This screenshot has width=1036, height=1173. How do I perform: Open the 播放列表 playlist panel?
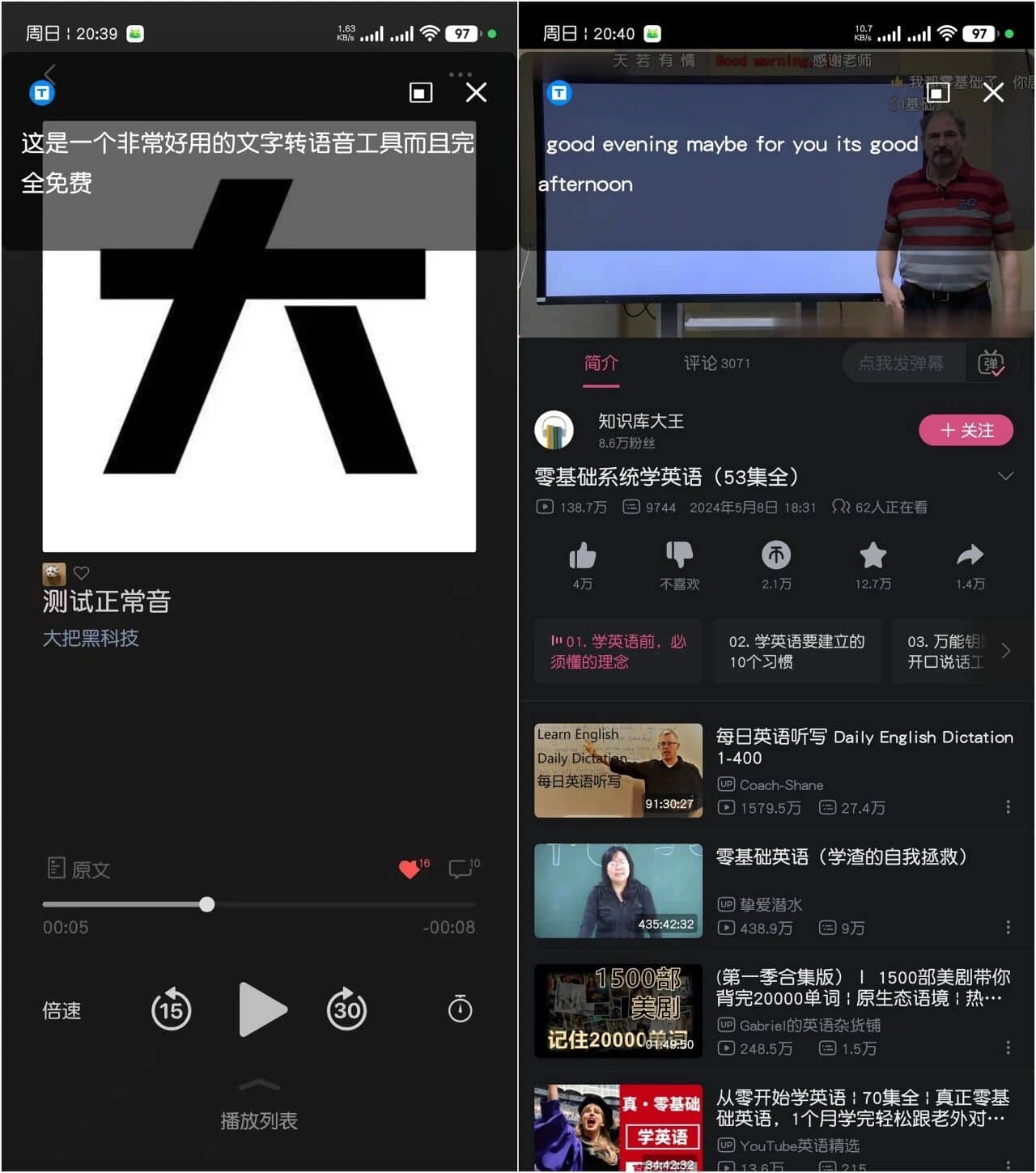[x=258, y=1120]
